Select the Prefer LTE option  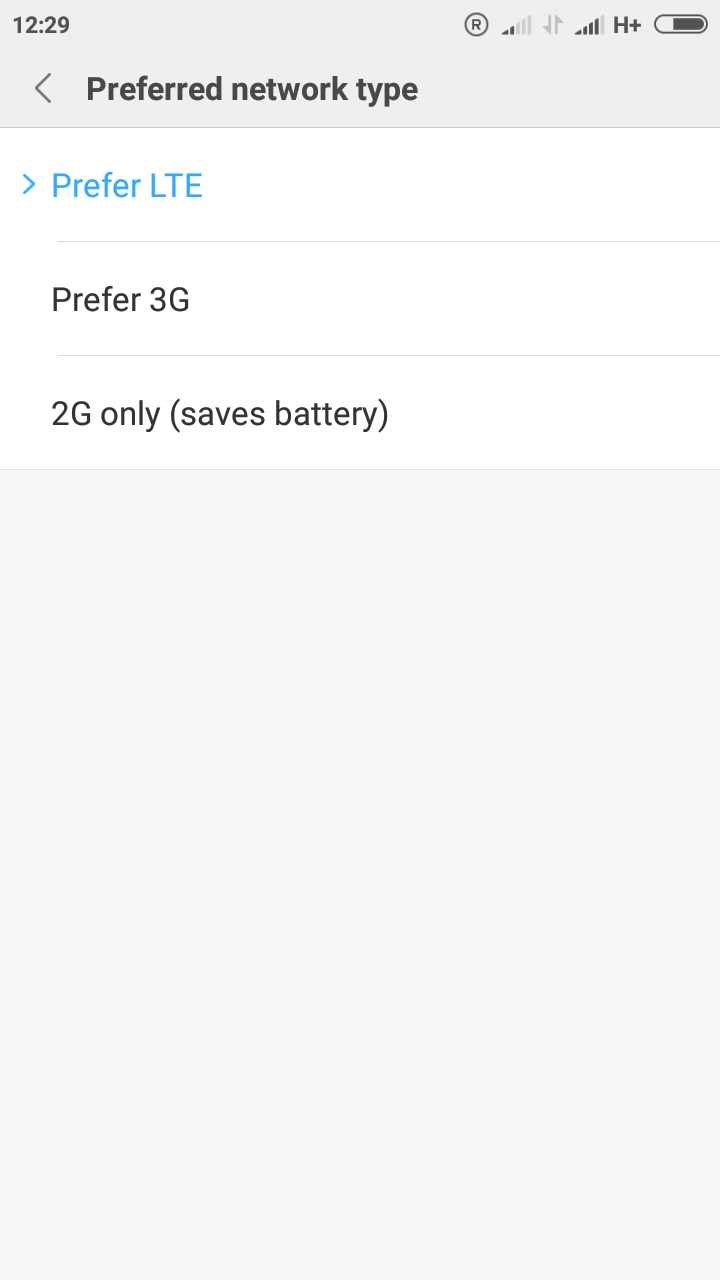(x=360, y=185)
